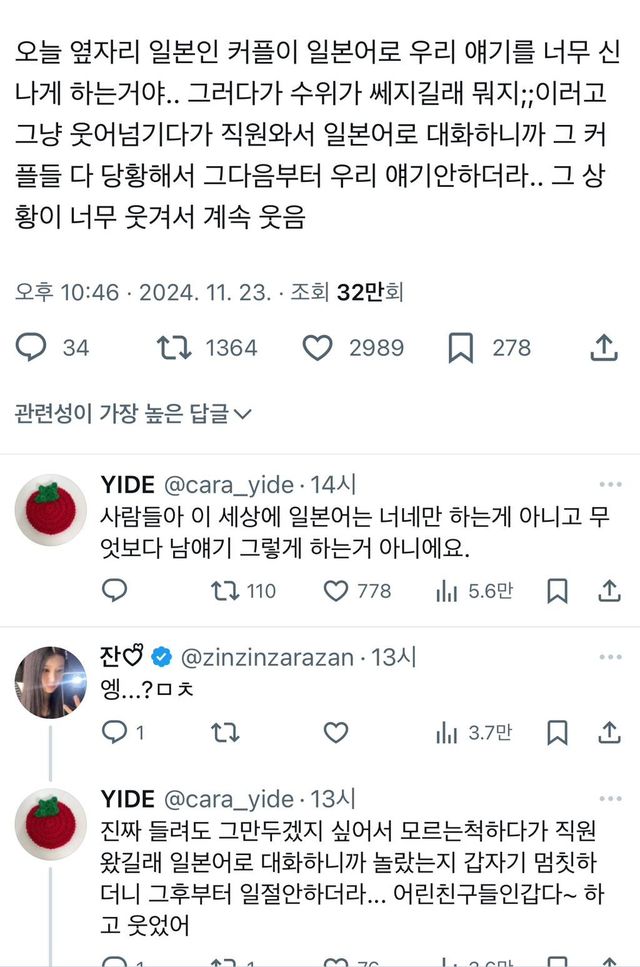640x967 pixels.
Task: Reply to the main post
Action: click(32, 348)
